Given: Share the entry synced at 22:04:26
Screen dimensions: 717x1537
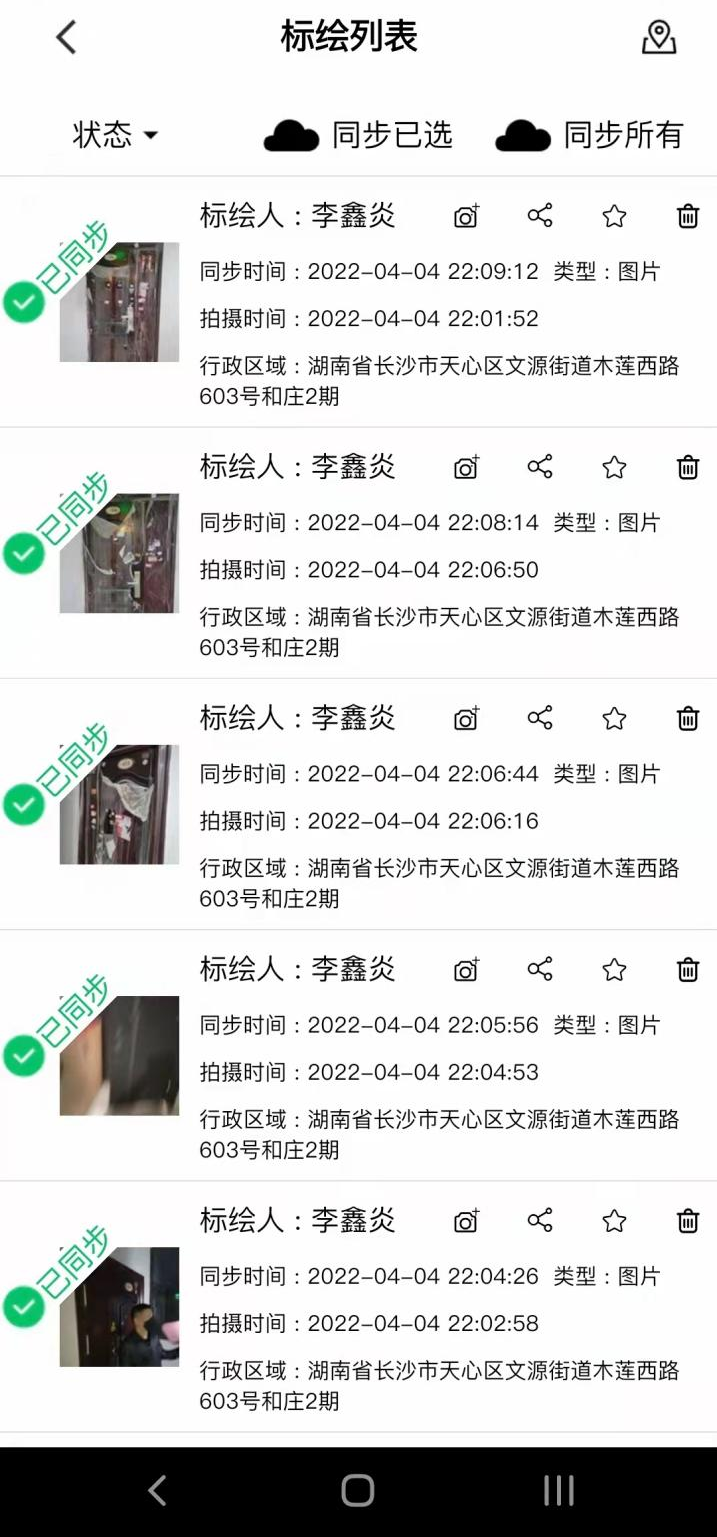Looking at the screenshot, I should (x=540, y=1220).
